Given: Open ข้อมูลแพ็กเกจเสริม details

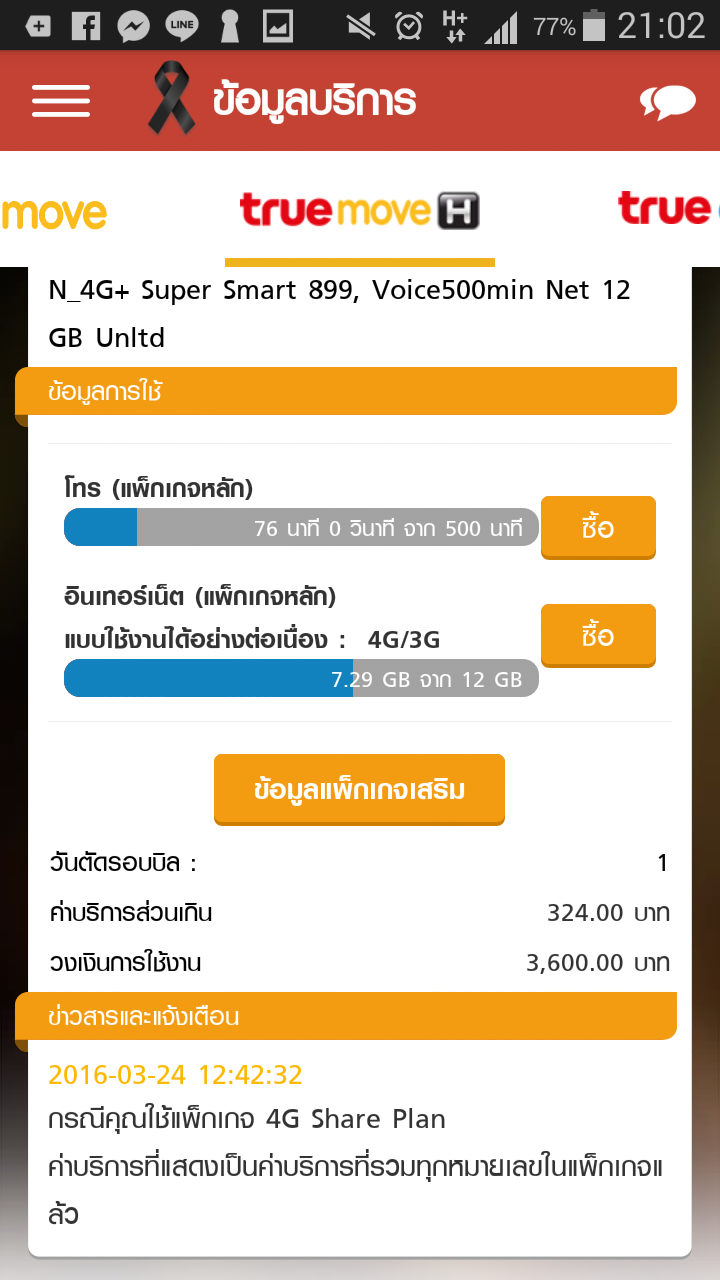Looking at the screenshot, I should pos(359,789).
